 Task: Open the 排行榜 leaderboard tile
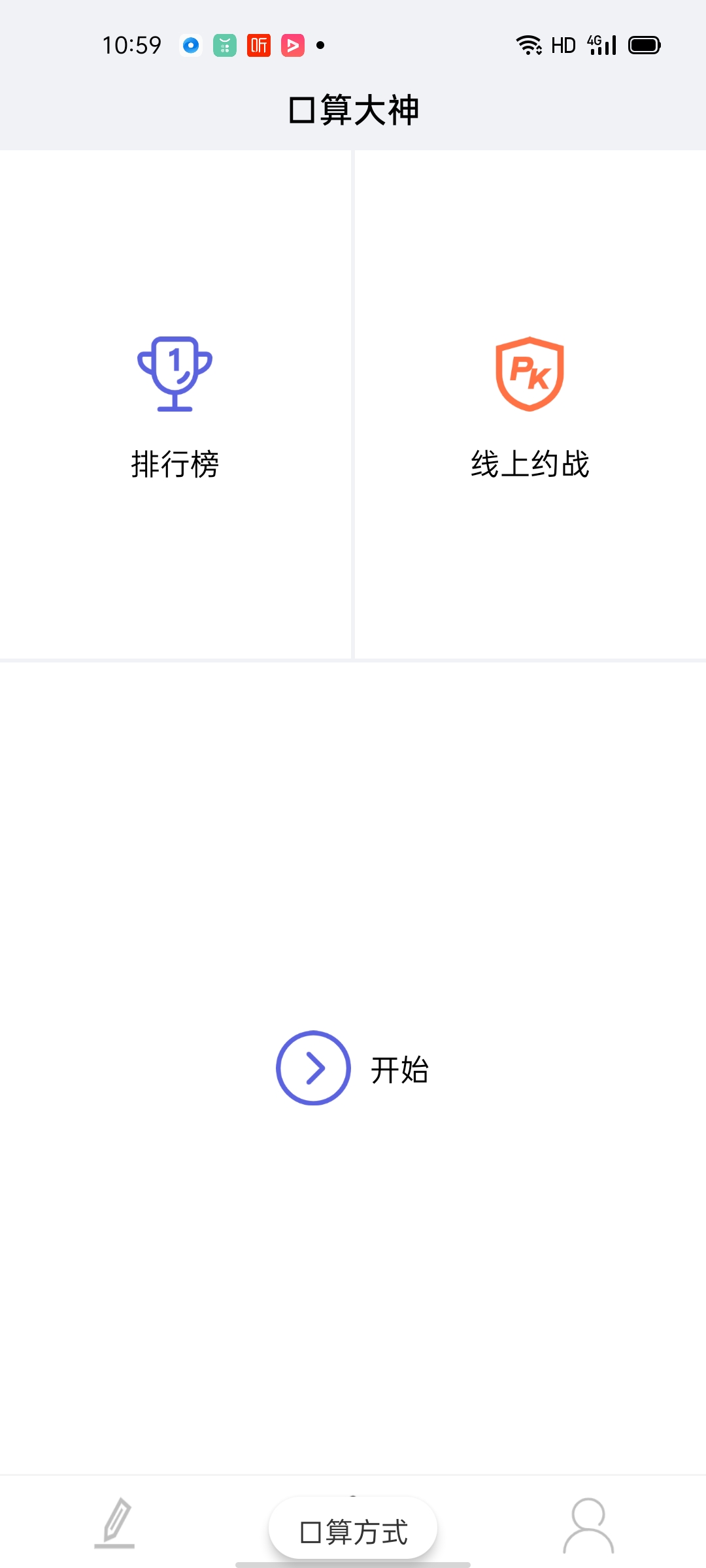pyautogui.click(x=175, y=405)
